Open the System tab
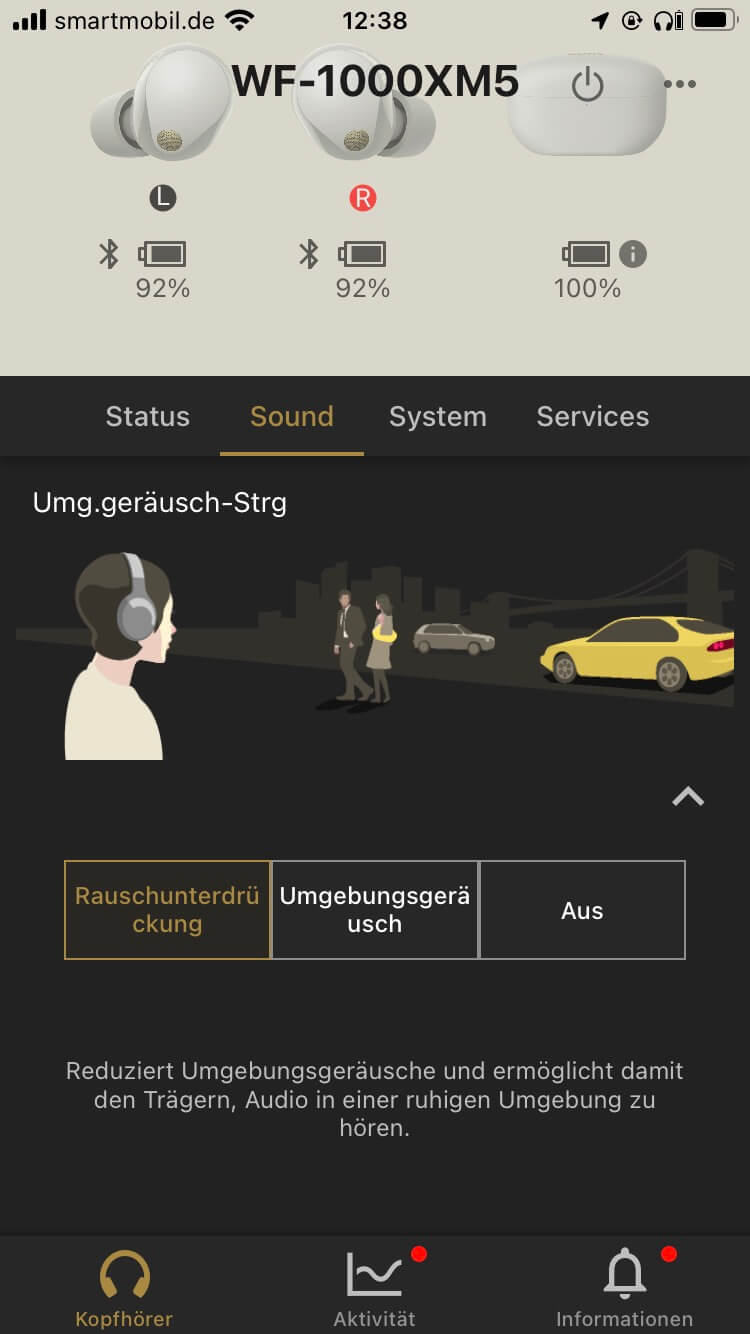 coord(438,417)
